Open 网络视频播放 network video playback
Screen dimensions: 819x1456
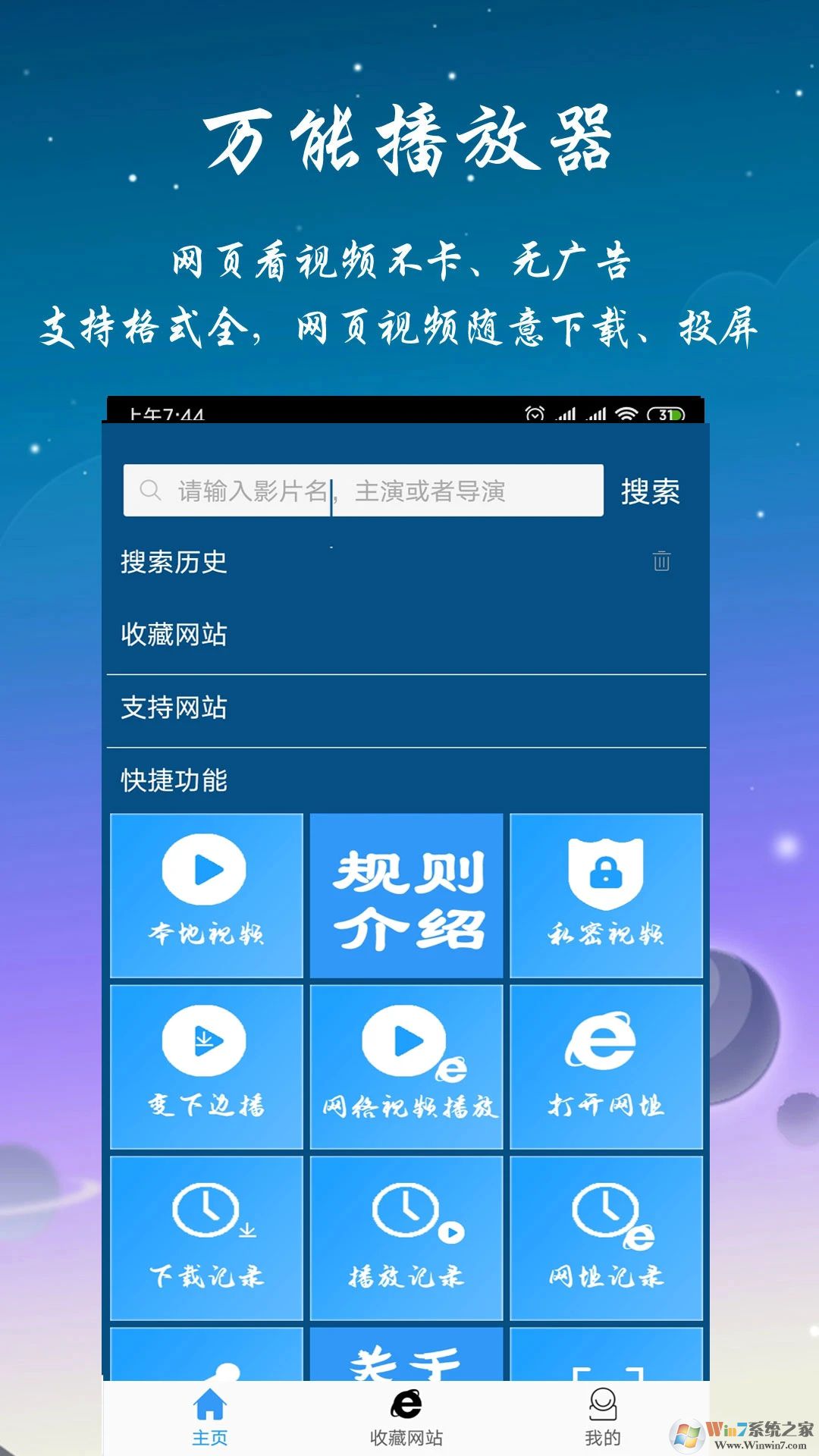coord(406,1065)
